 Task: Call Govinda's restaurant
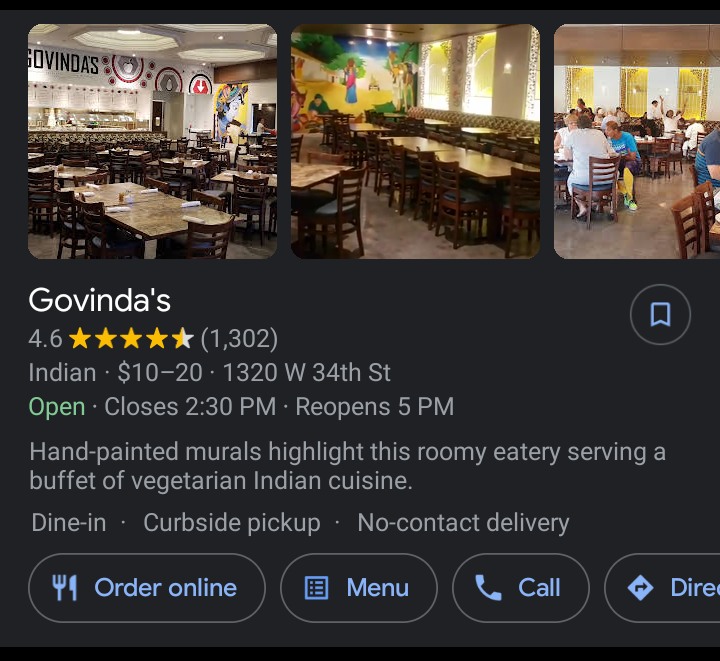(x=521, y=588)
